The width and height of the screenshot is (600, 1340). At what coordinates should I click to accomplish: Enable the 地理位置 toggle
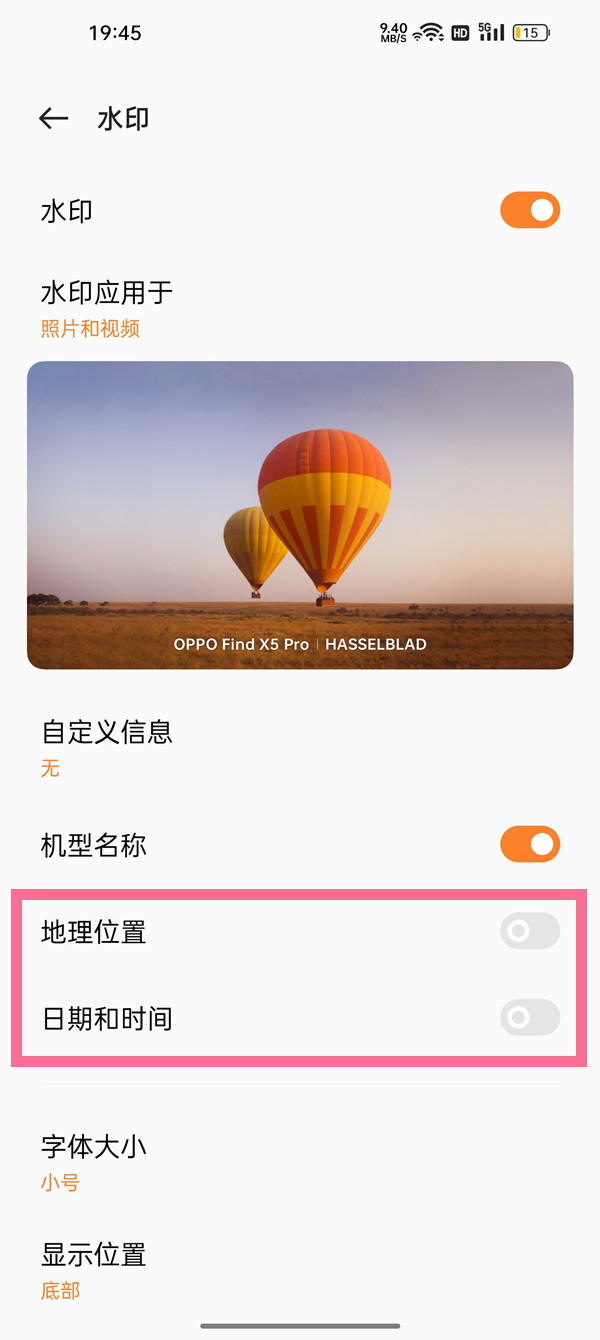529,932
